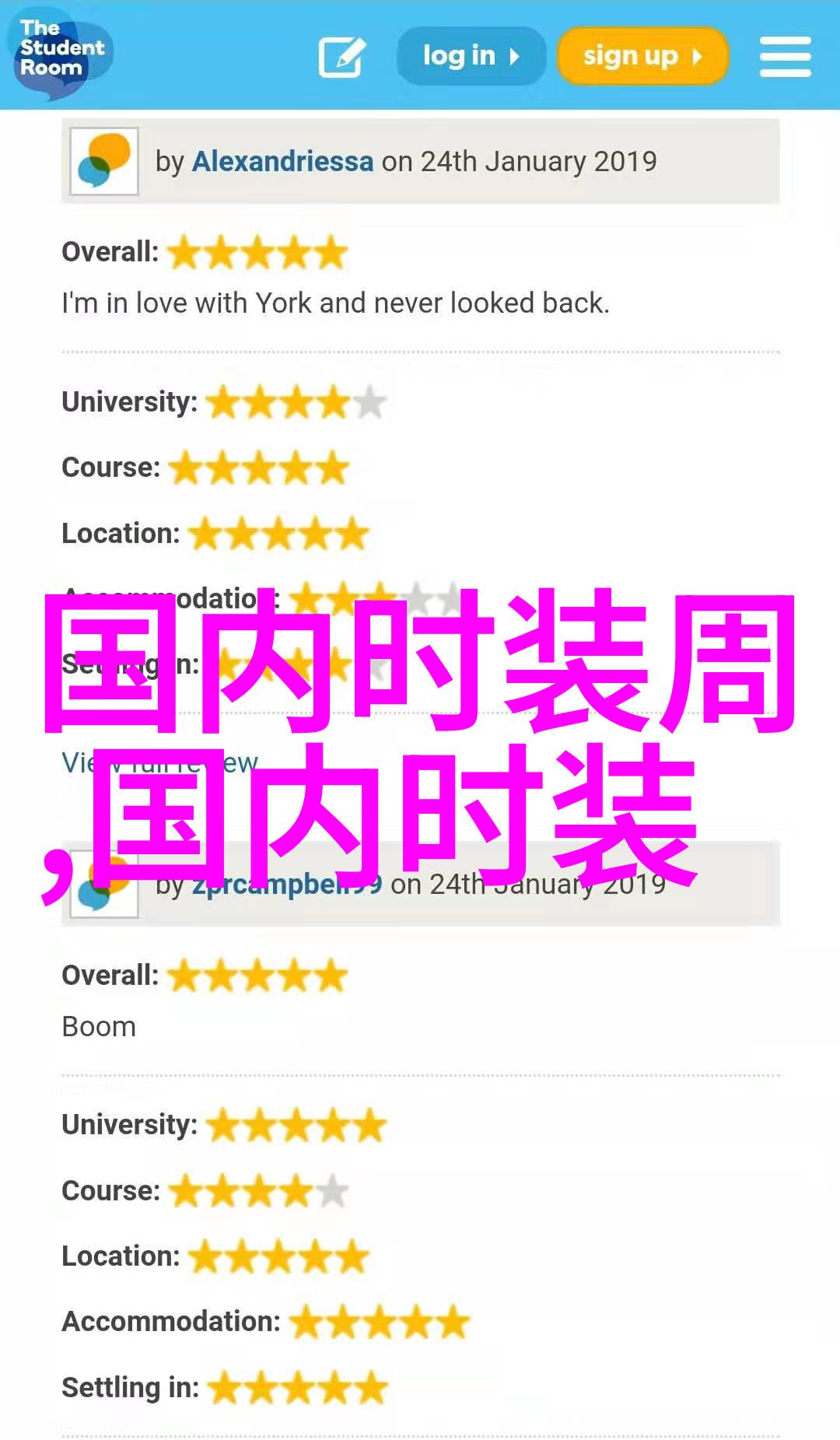Image resolution: width=840 pixels, height=1440 pixels.
Task: Go to The Student Room homepage
Action: coord(60,51)
